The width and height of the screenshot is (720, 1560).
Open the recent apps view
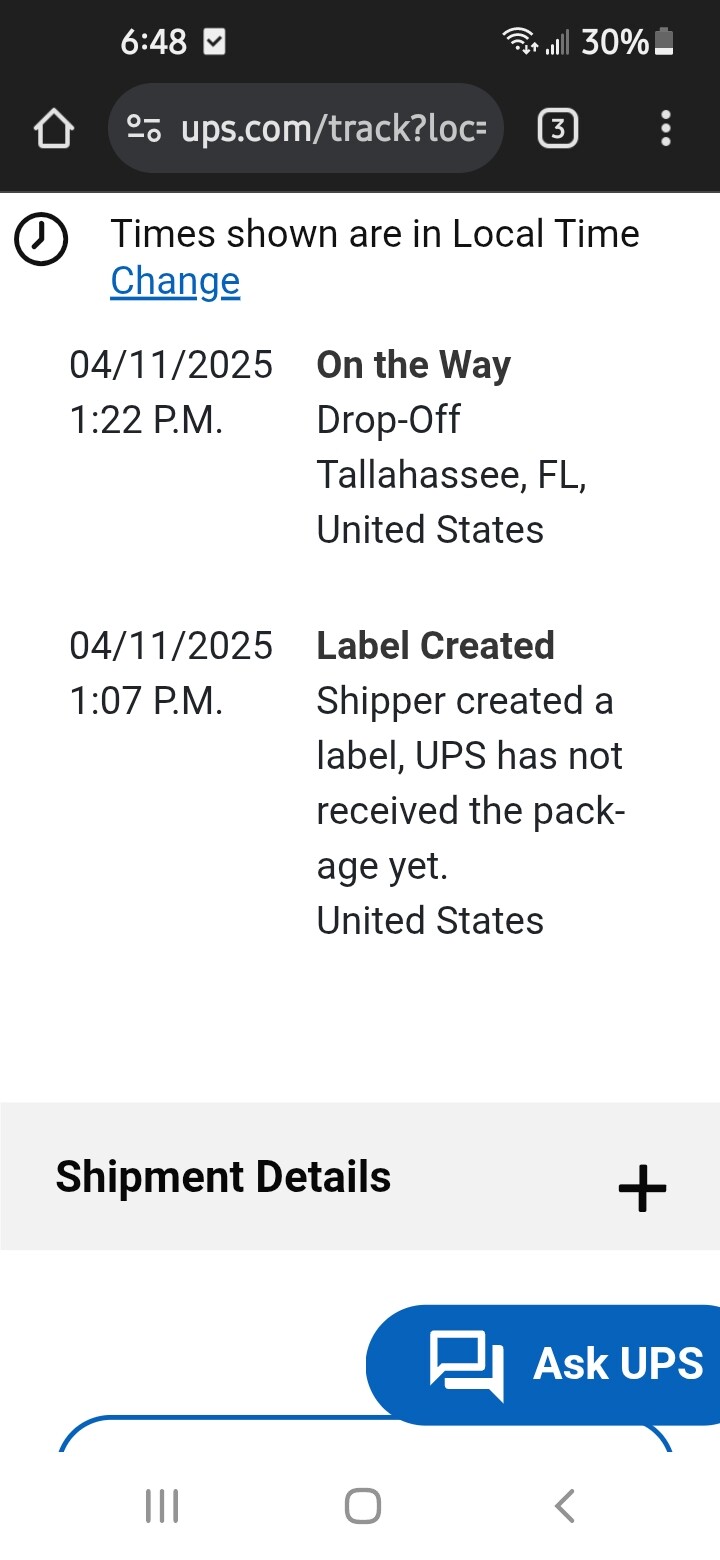[161, 1505]
